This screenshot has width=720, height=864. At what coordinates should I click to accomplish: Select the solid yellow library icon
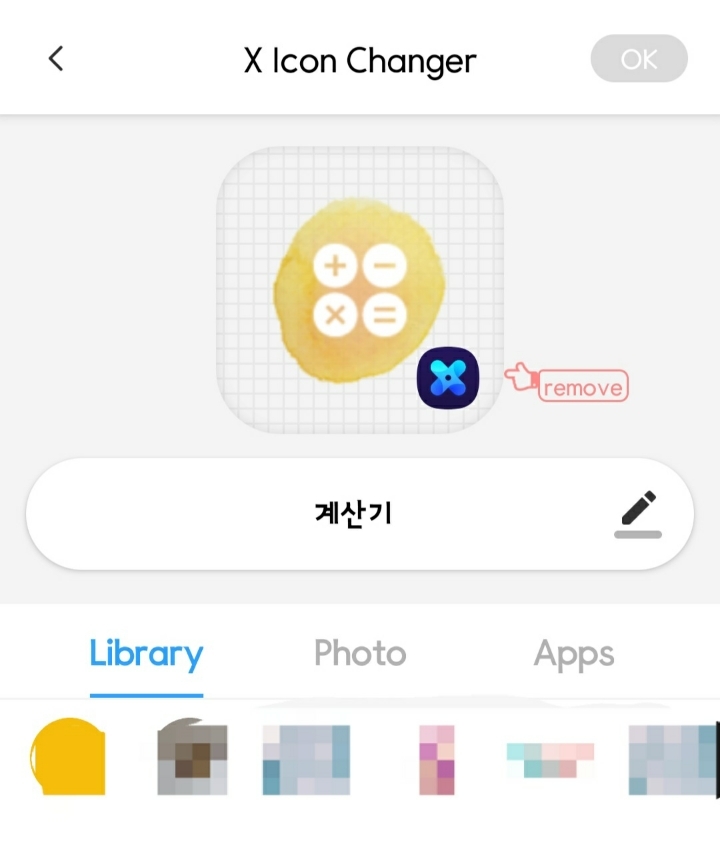pyautogui.click(x=68, y=758)
